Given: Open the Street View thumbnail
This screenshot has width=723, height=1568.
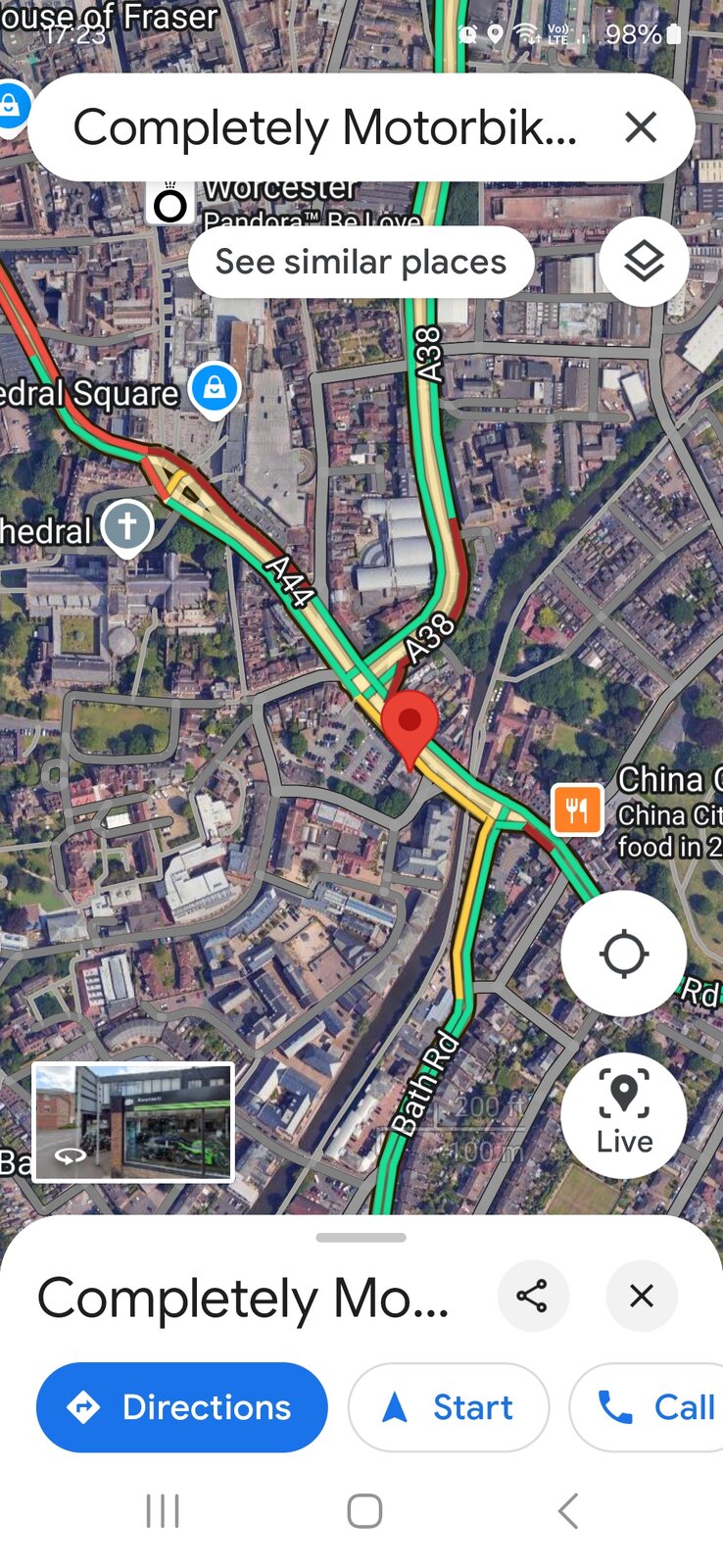Looking at the screenshot, I should (134, 1123).
